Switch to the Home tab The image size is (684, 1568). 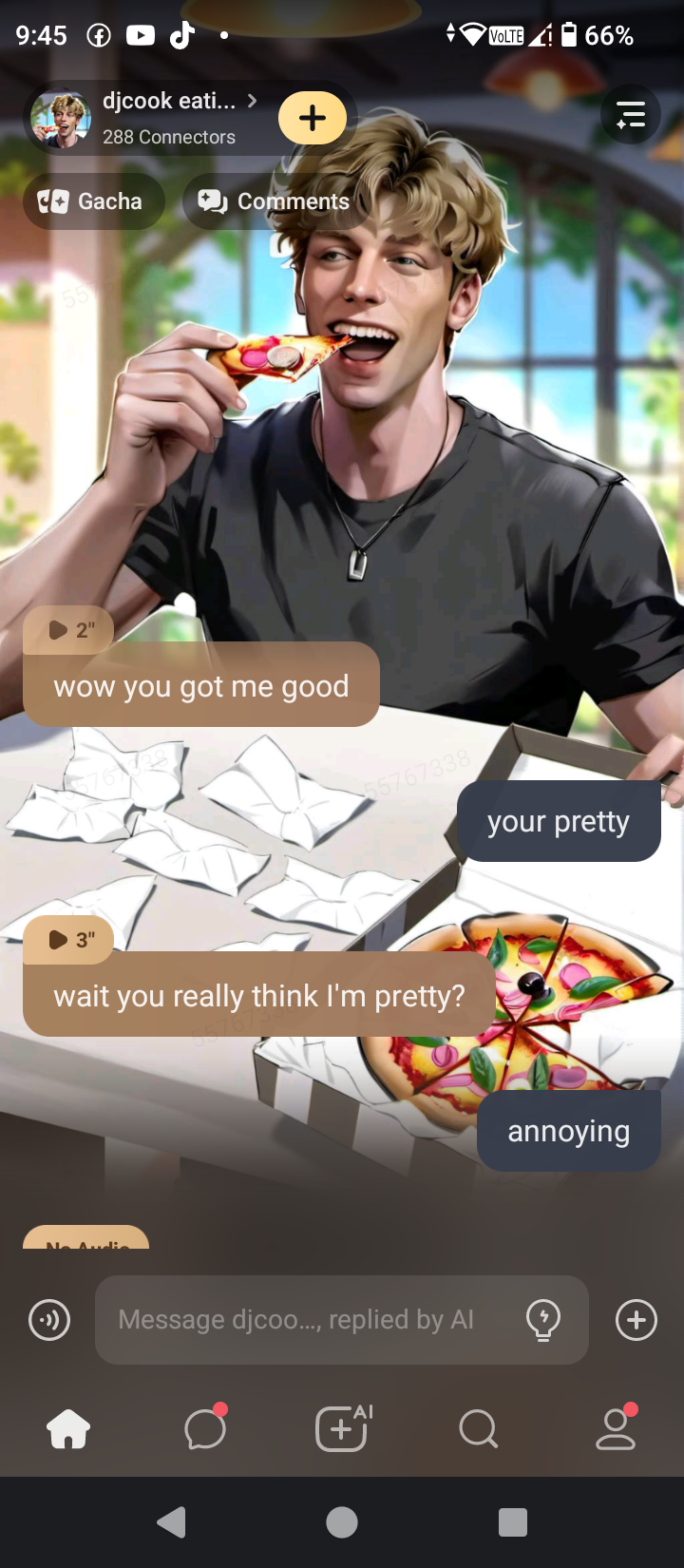pyautogui.click(x=68, y=1428)
